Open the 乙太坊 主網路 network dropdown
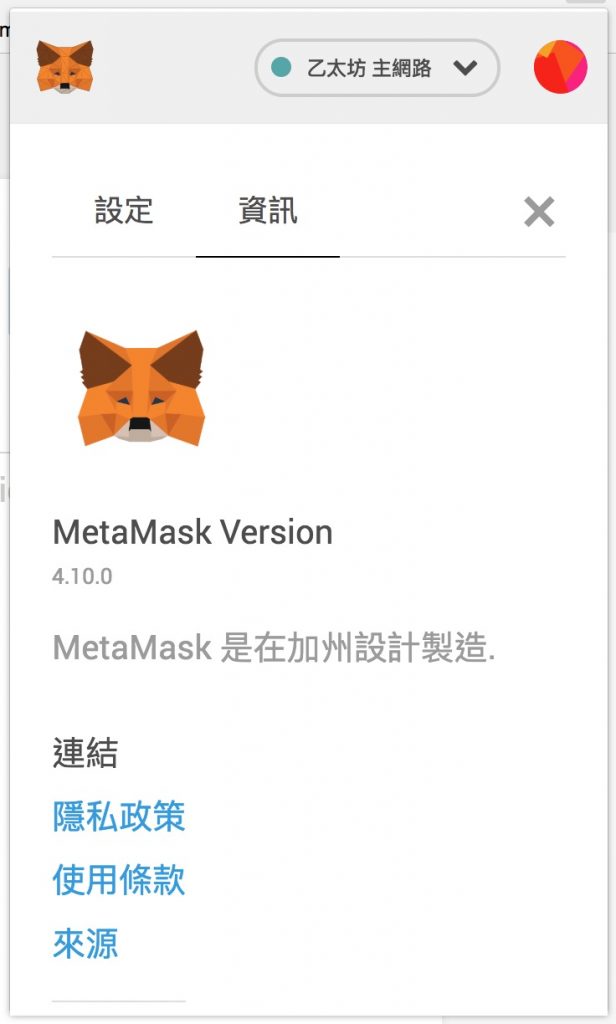The image size is (616, 1024). tap(377, 68)
